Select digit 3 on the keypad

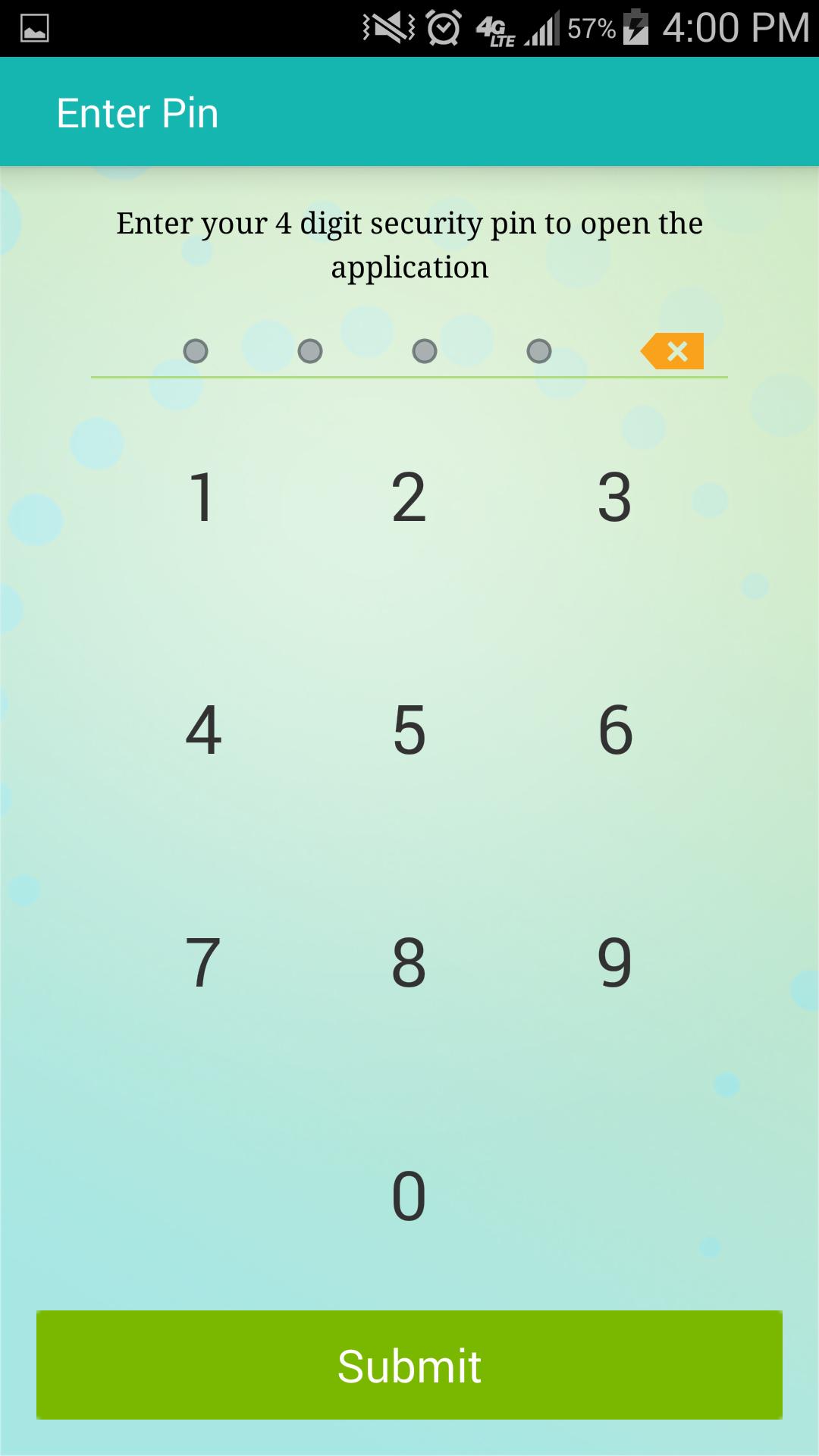pyautogui.click(x=614, y=497)
